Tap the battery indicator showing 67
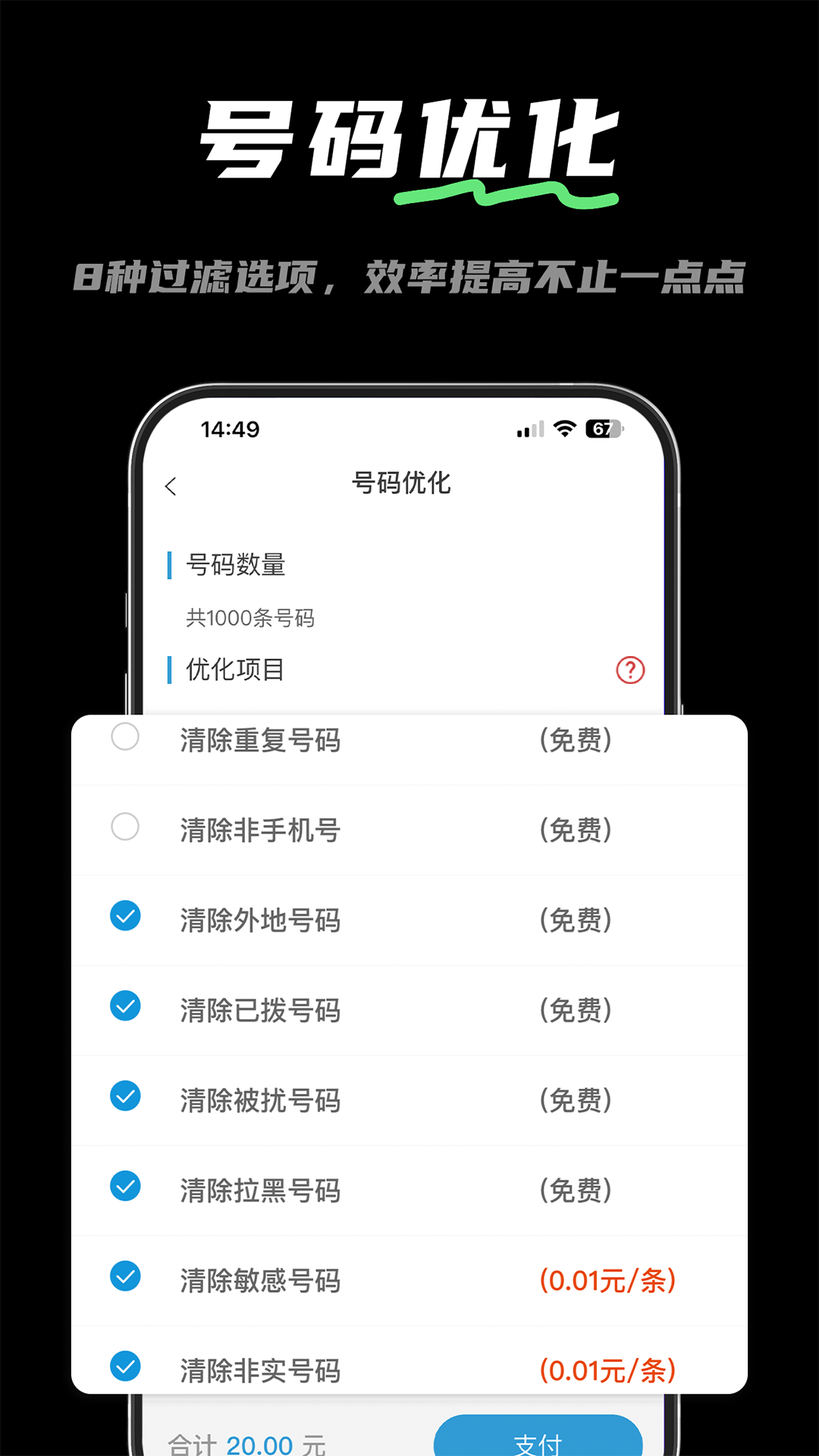Screen dimensions: 819x1456 [x=603, y=429]
